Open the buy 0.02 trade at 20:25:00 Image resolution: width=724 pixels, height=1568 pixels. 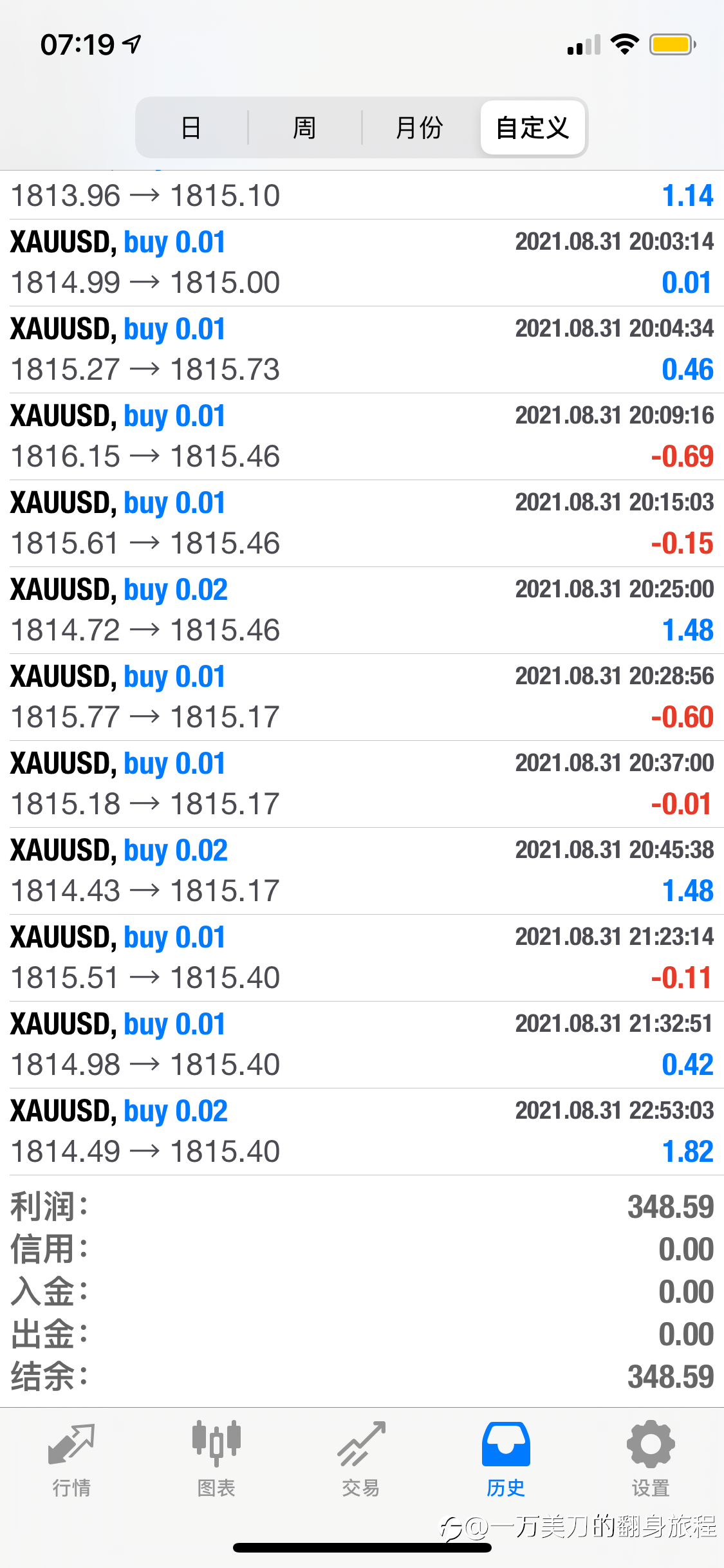point(362,610)
